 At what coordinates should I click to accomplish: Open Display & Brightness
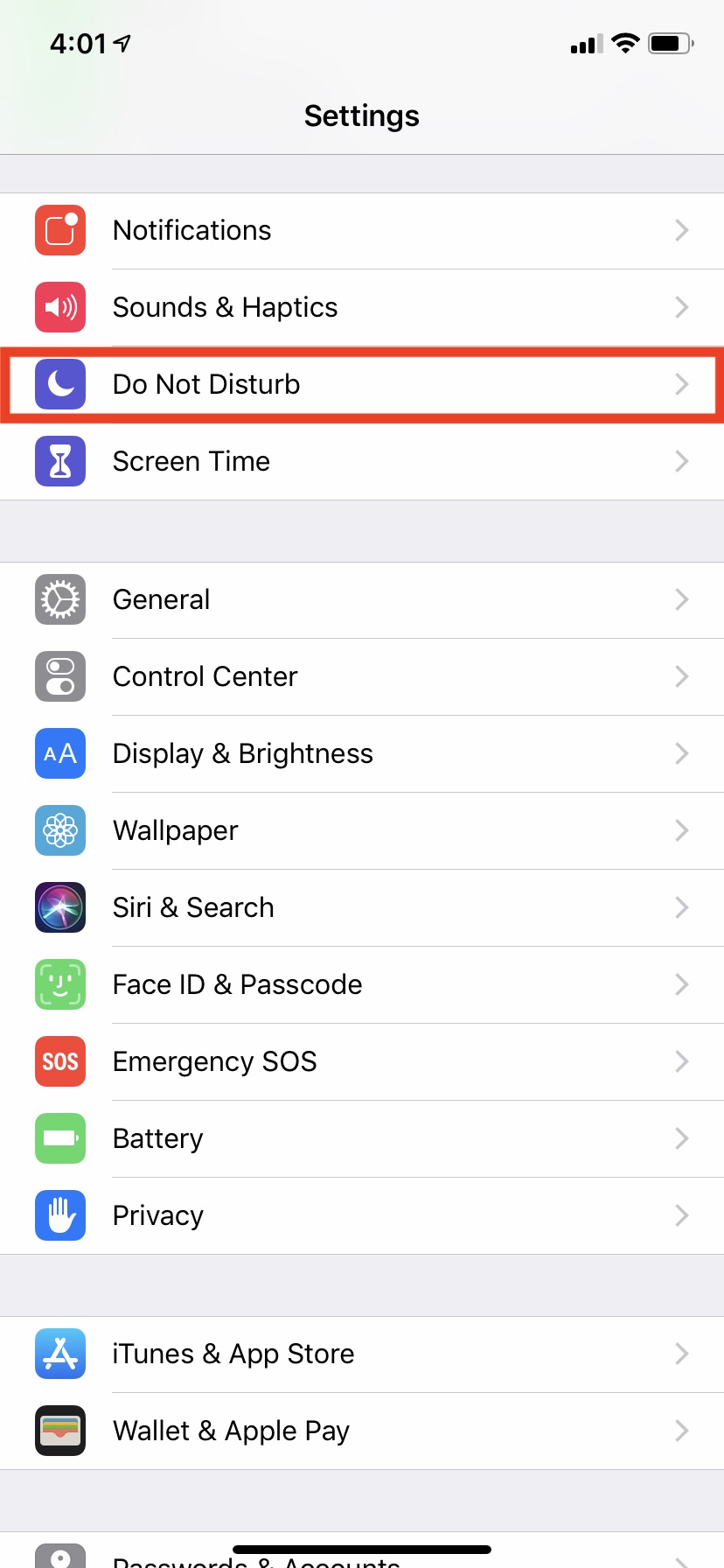point(362,754)
